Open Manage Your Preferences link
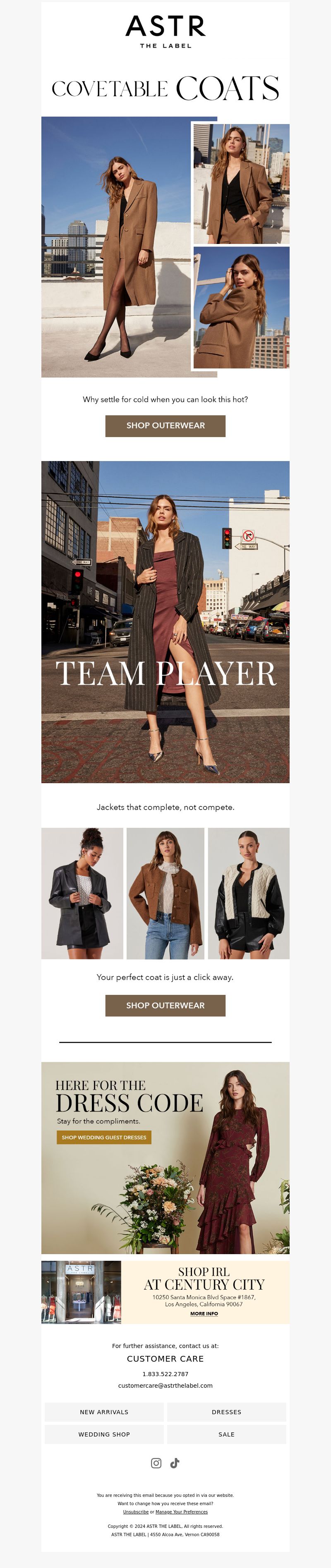This screenshot has height=1568, width=331. 182,1511
